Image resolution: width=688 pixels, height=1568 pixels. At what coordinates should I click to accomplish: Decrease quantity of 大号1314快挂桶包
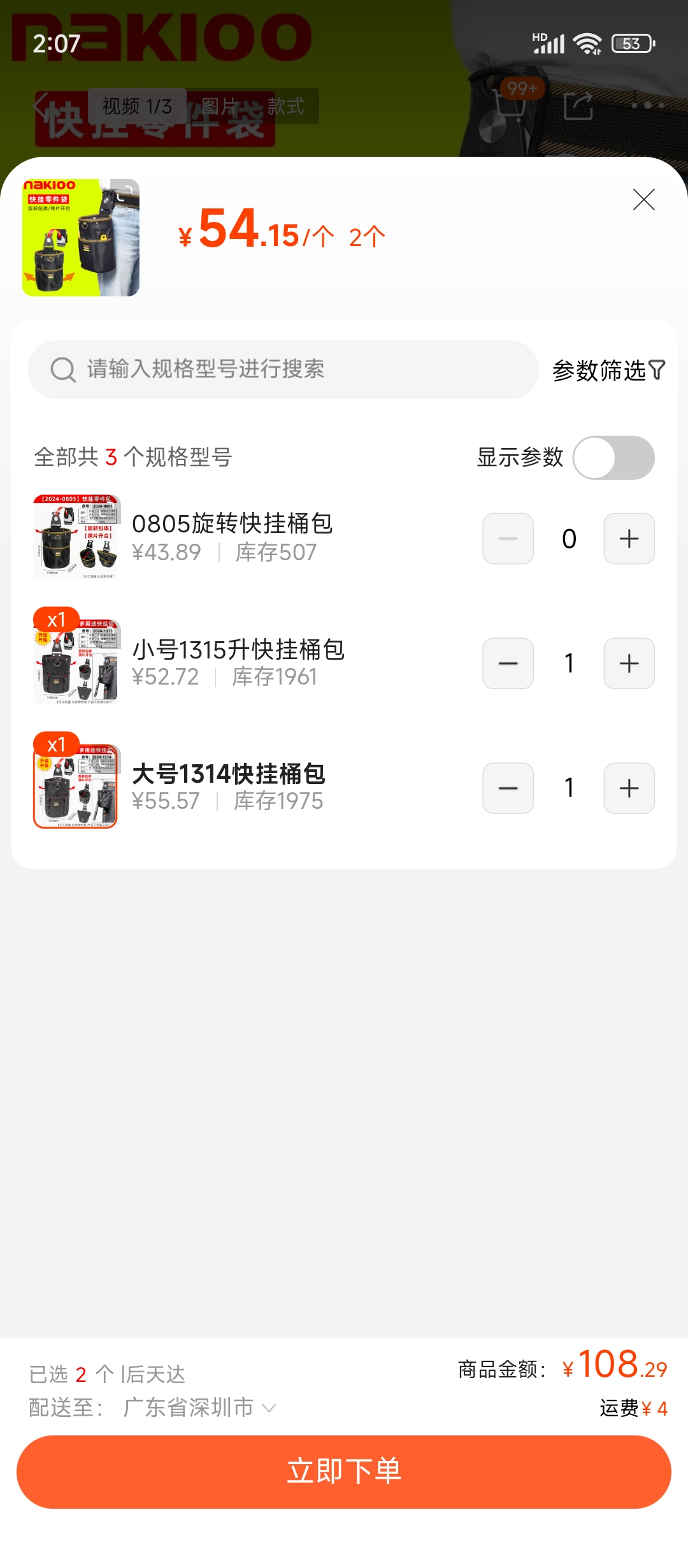tap(508, 788)
